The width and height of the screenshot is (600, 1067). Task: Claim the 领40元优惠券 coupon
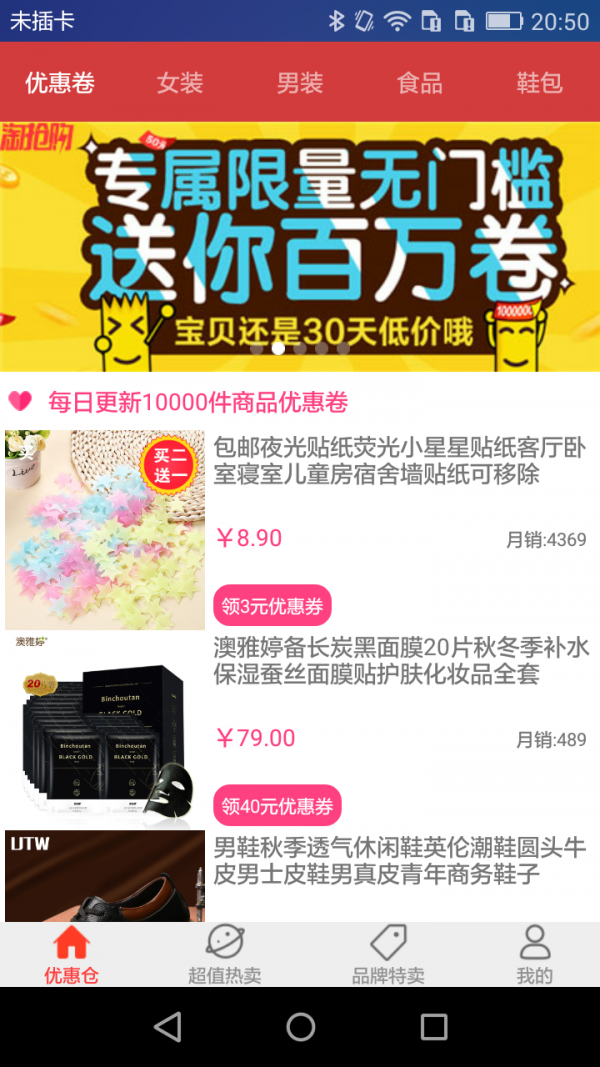(x=277, y=806)
